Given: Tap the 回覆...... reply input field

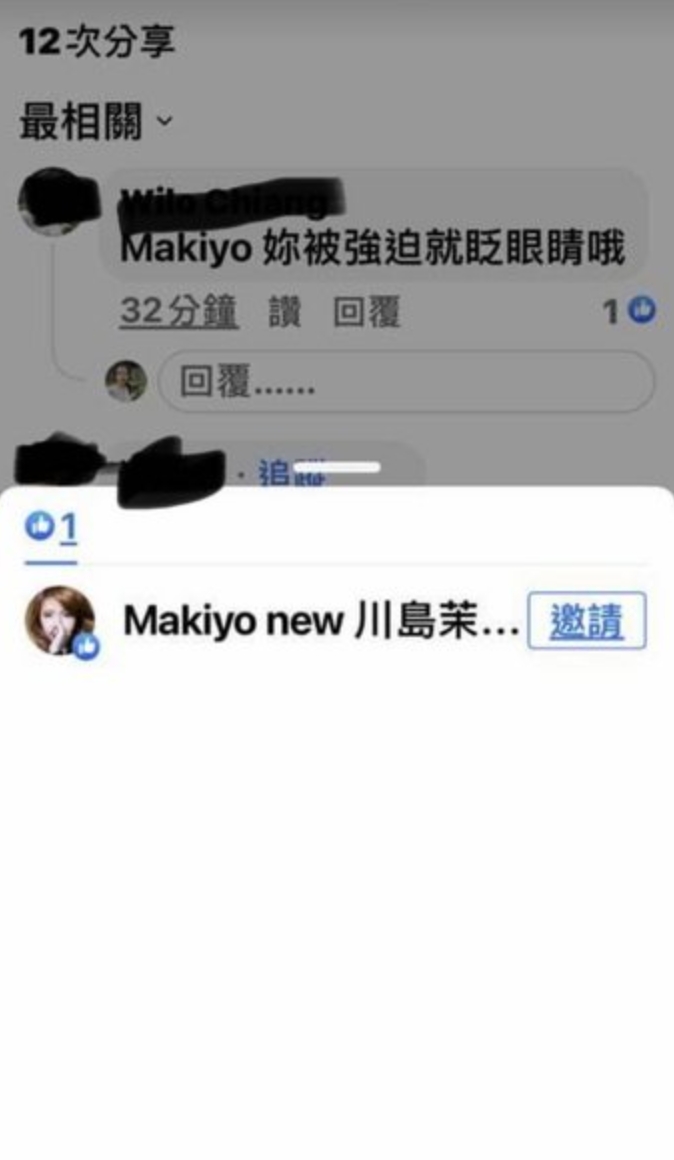Looking at the screenshot, I should (405, 381).
